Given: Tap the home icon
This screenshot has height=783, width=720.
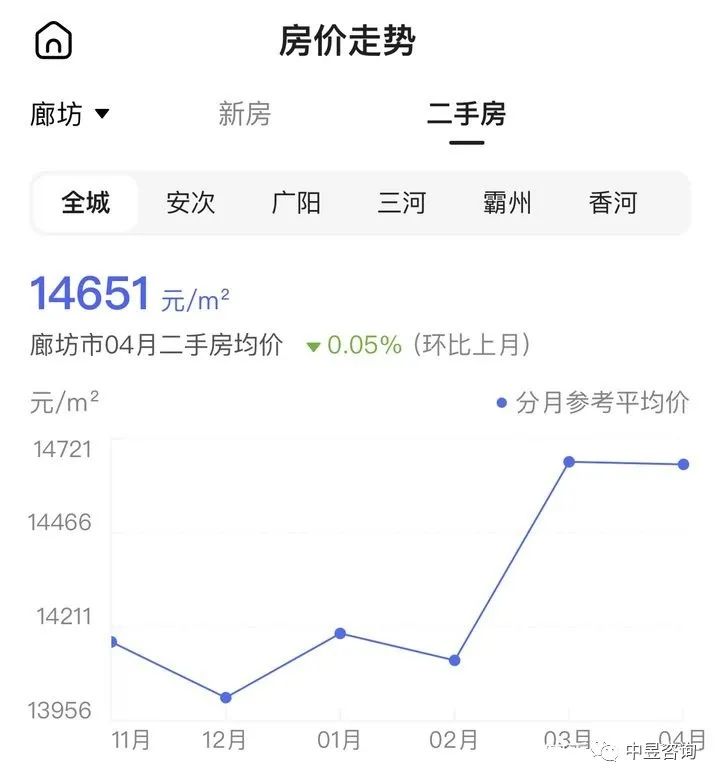Looking at the screenshot, I should coord(54,41).
